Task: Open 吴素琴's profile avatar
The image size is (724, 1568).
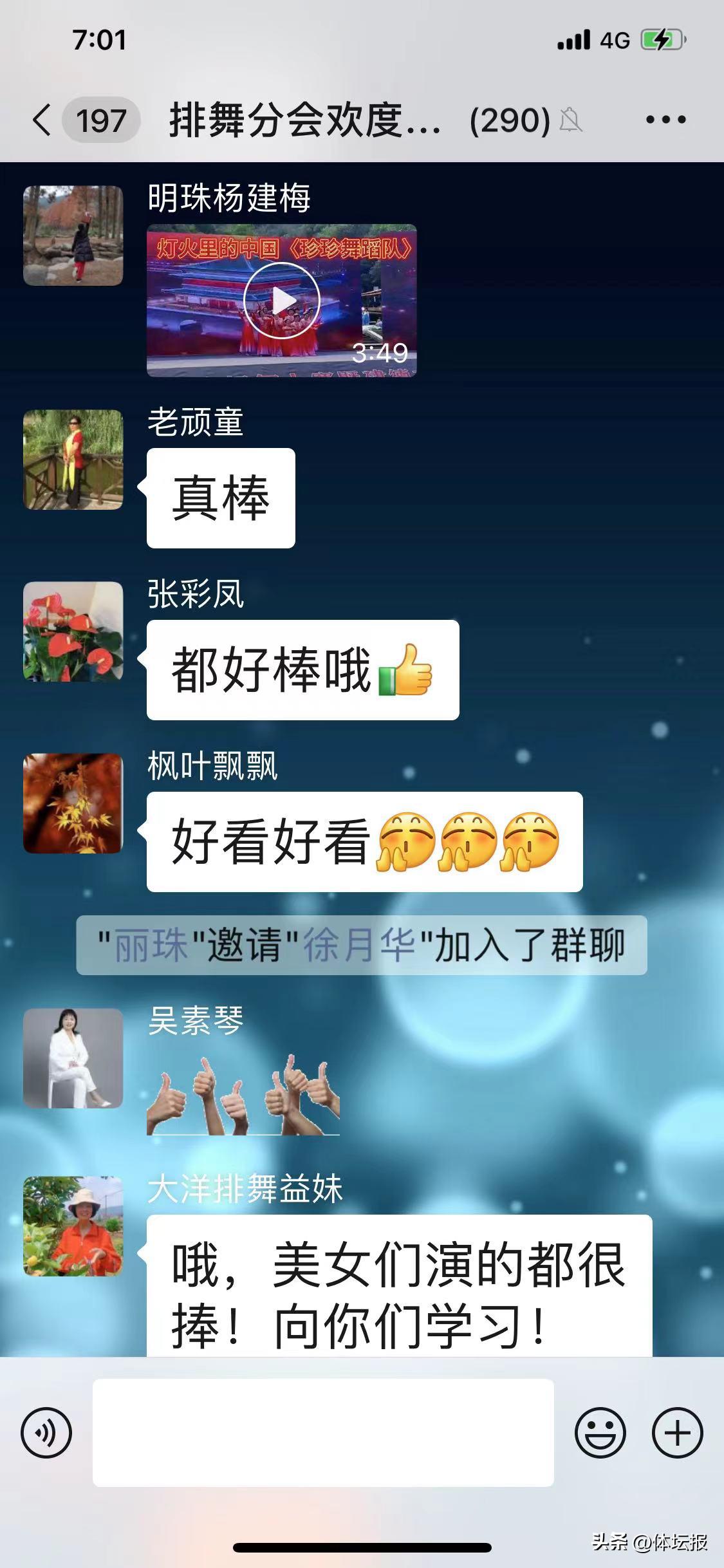Action: (73, 1058)
